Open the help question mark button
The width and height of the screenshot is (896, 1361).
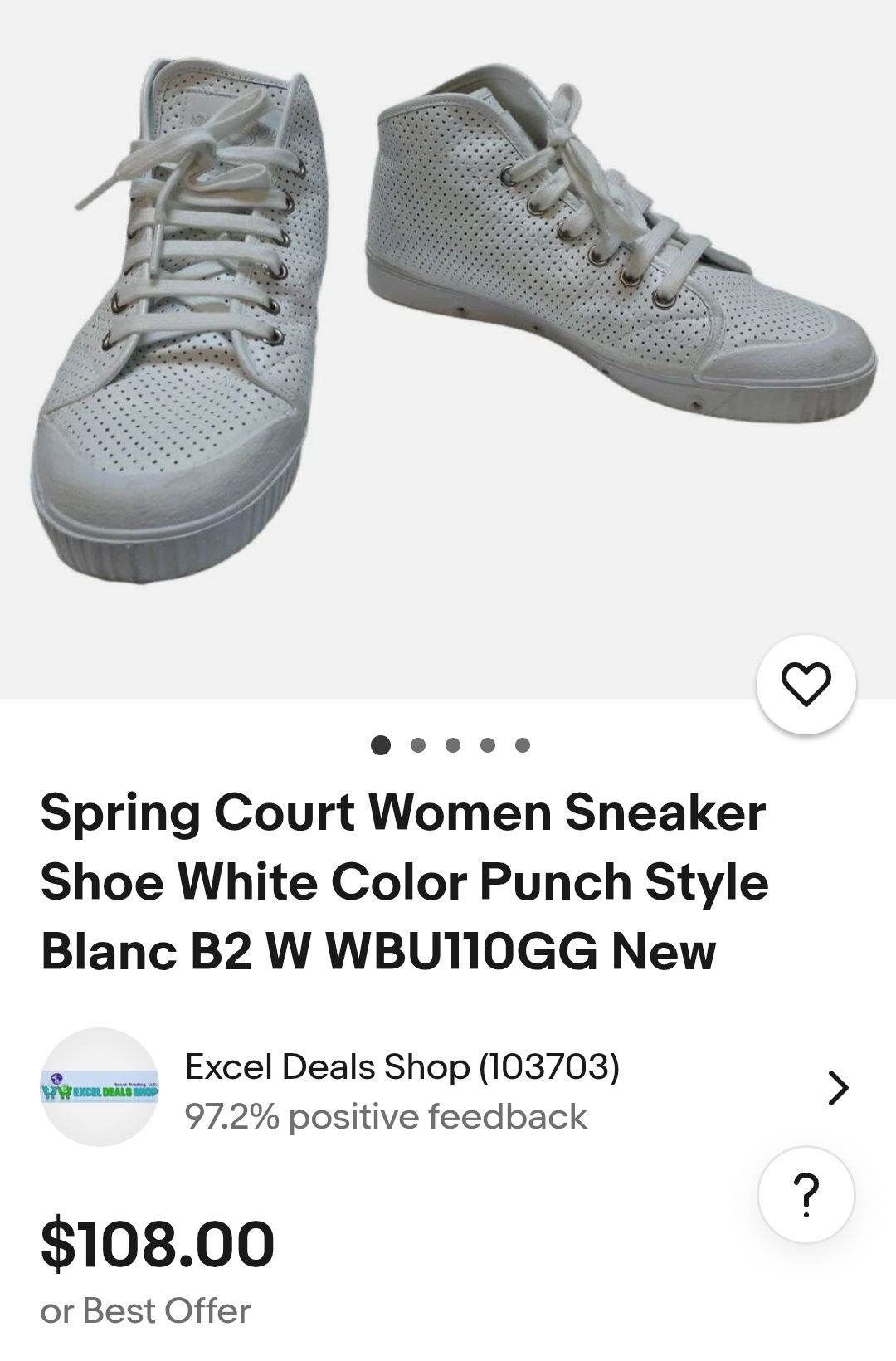coord(806,1195)
